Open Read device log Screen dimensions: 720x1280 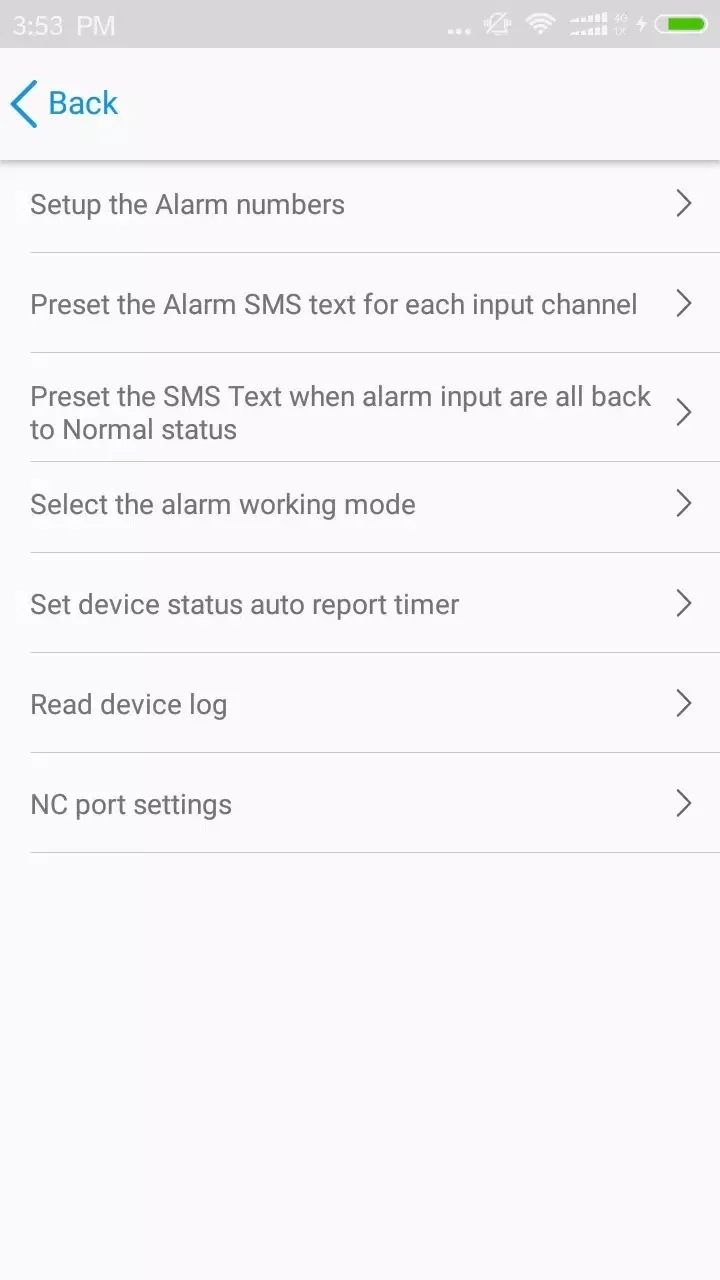tap(360, 703)
